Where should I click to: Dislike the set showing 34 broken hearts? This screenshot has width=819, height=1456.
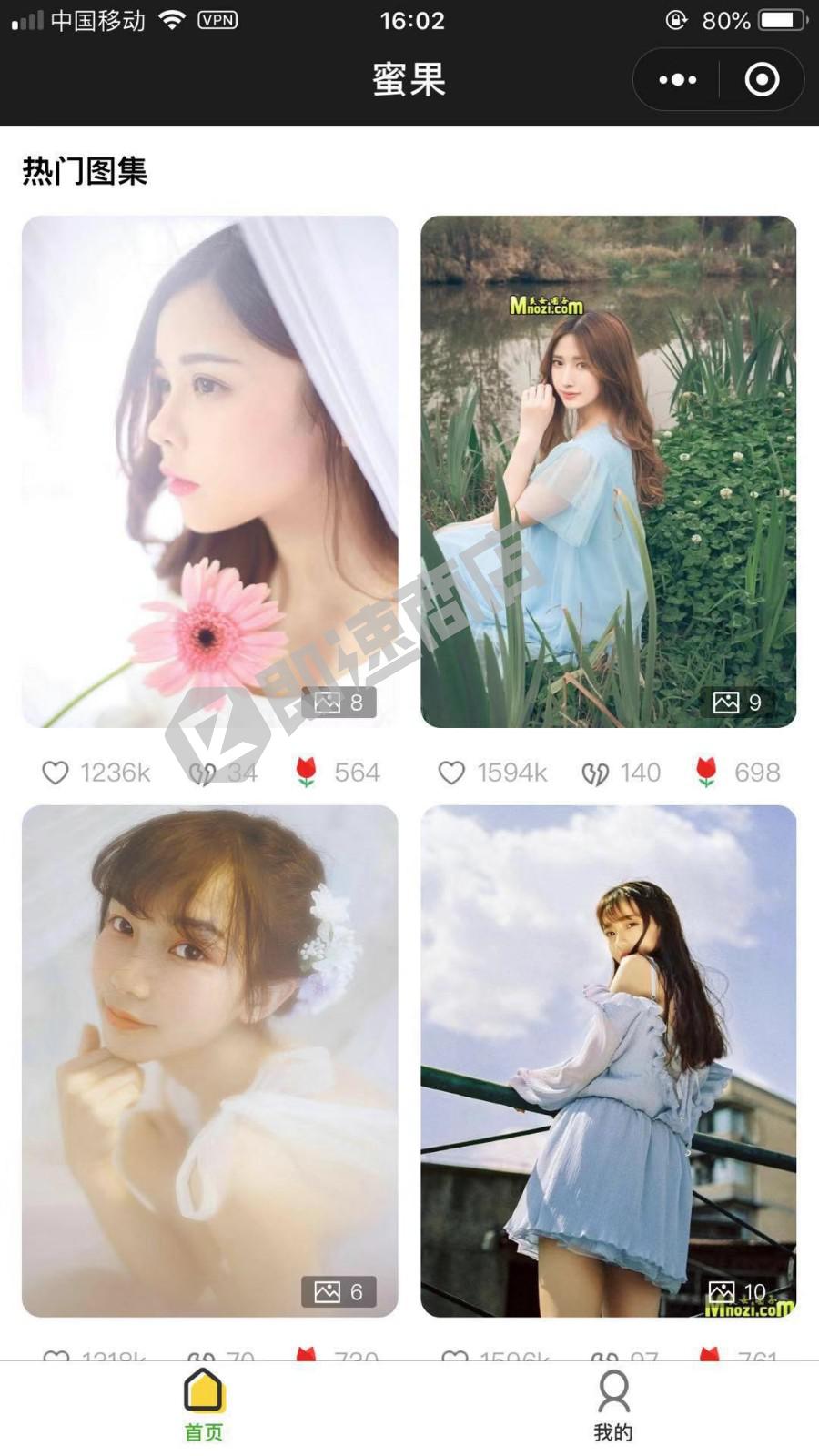click(x=202, y=773)
